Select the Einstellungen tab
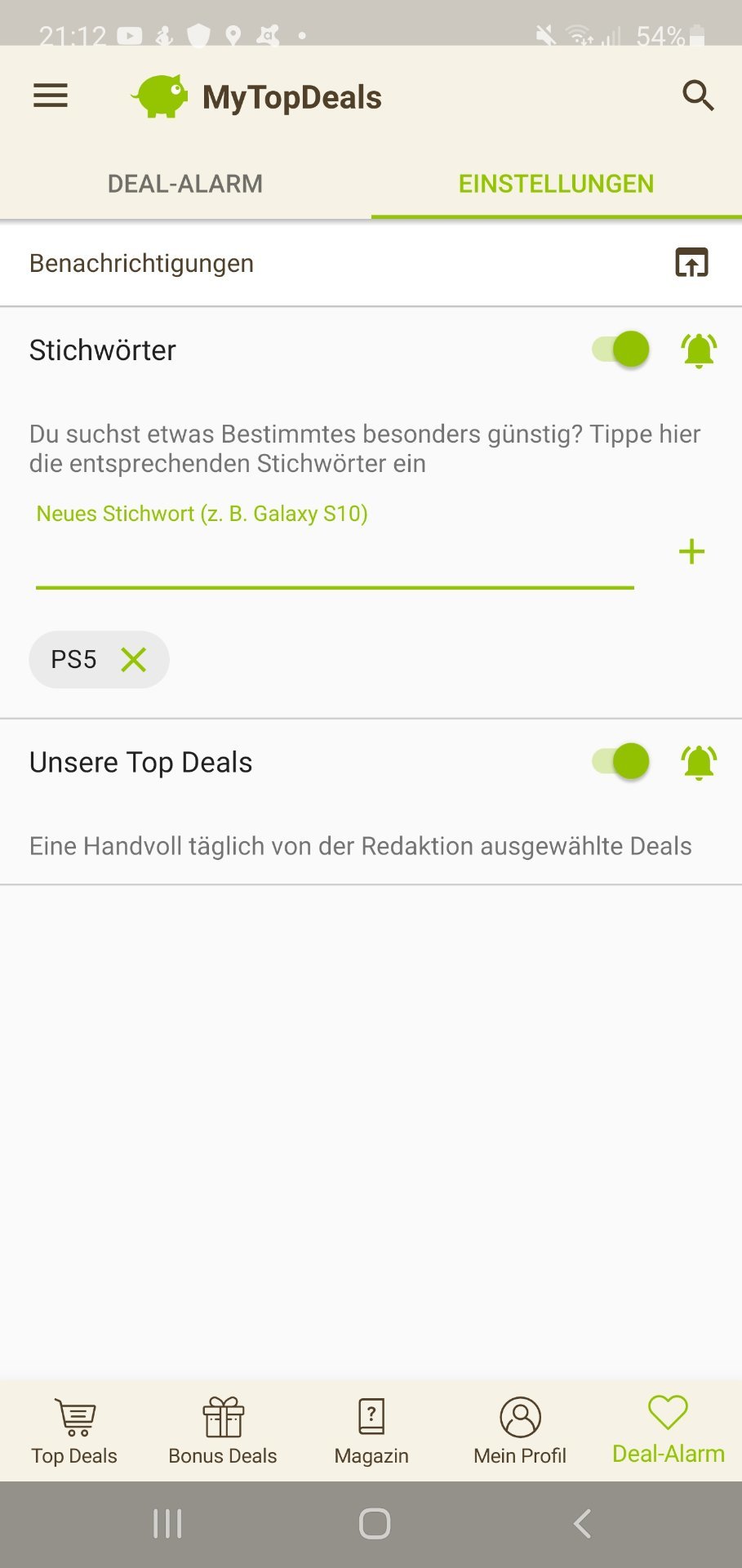Viewport: 742px width, 1568px height. (556, 184)
